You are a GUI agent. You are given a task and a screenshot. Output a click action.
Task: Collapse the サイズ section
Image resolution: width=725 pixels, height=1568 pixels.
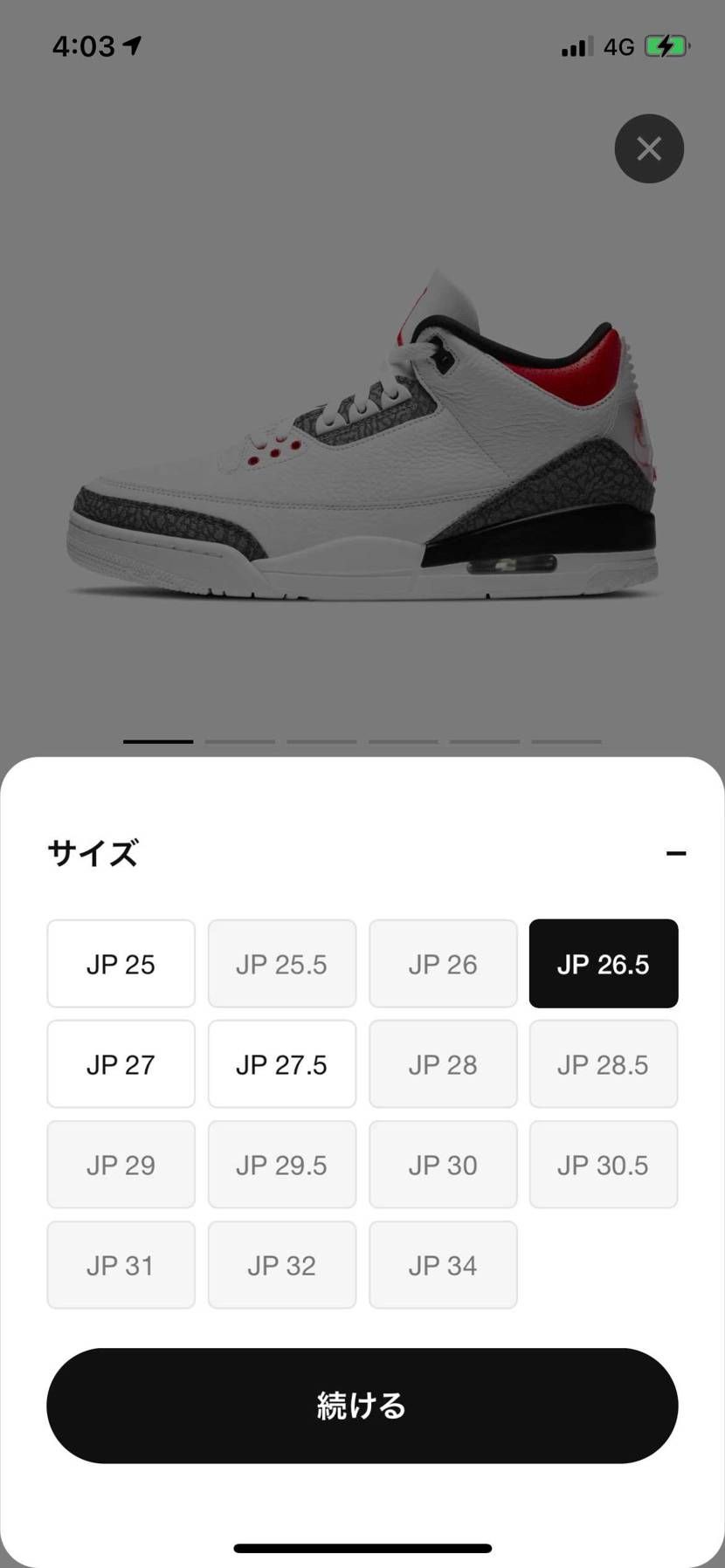pos(675,853)
